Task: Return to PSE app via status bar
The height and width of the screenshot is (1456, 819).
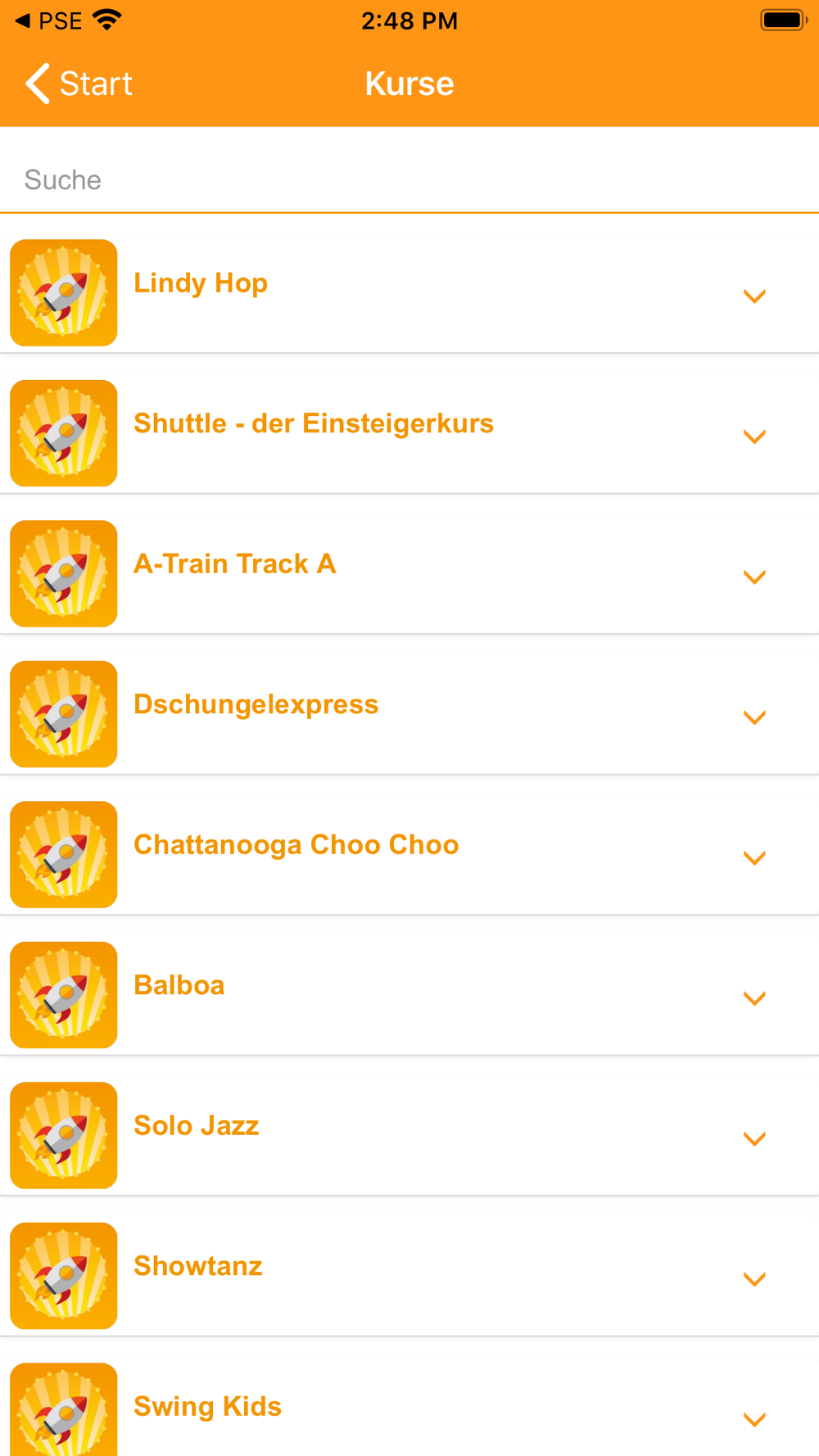Action: 49,20
